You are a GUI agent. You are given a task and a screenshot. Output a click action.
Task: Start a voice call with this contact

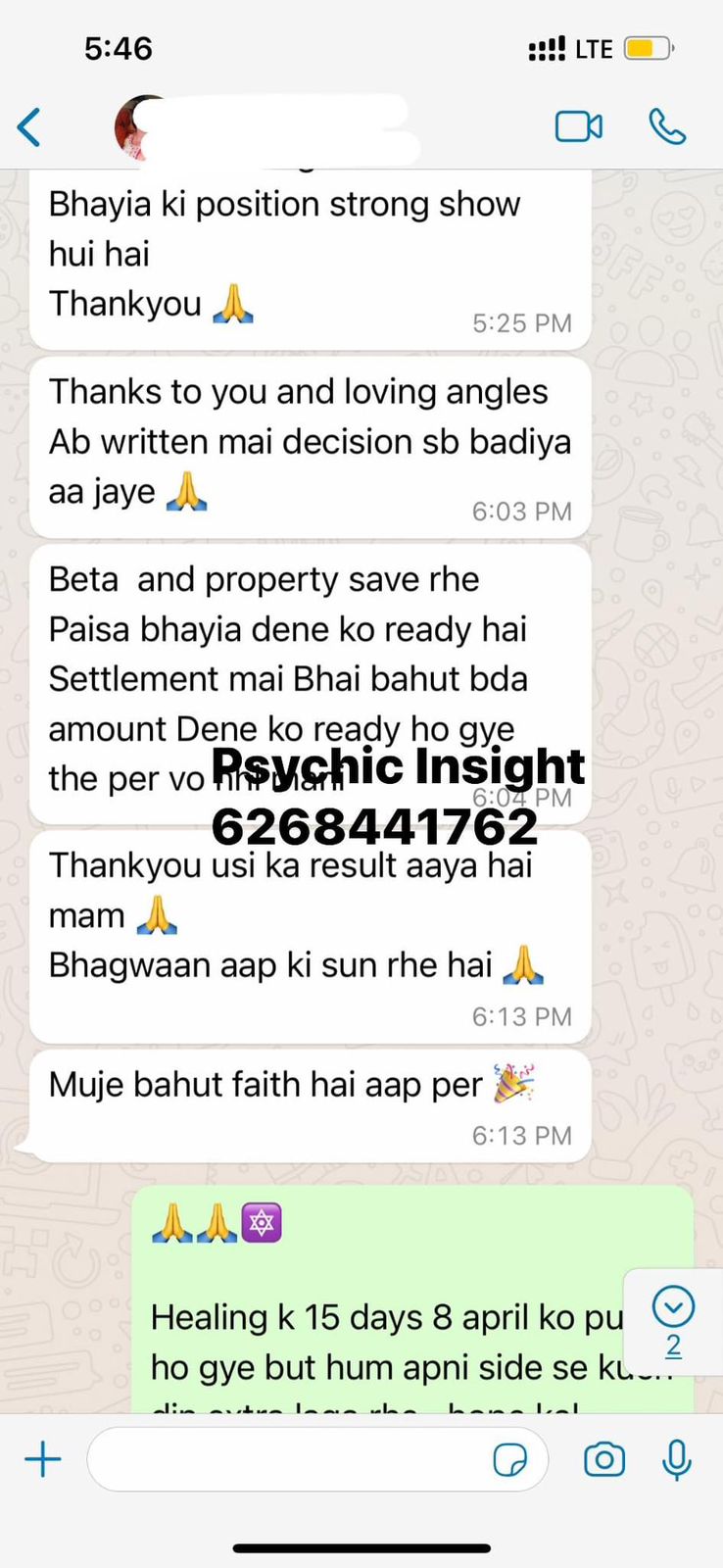(x=667, y=127)
